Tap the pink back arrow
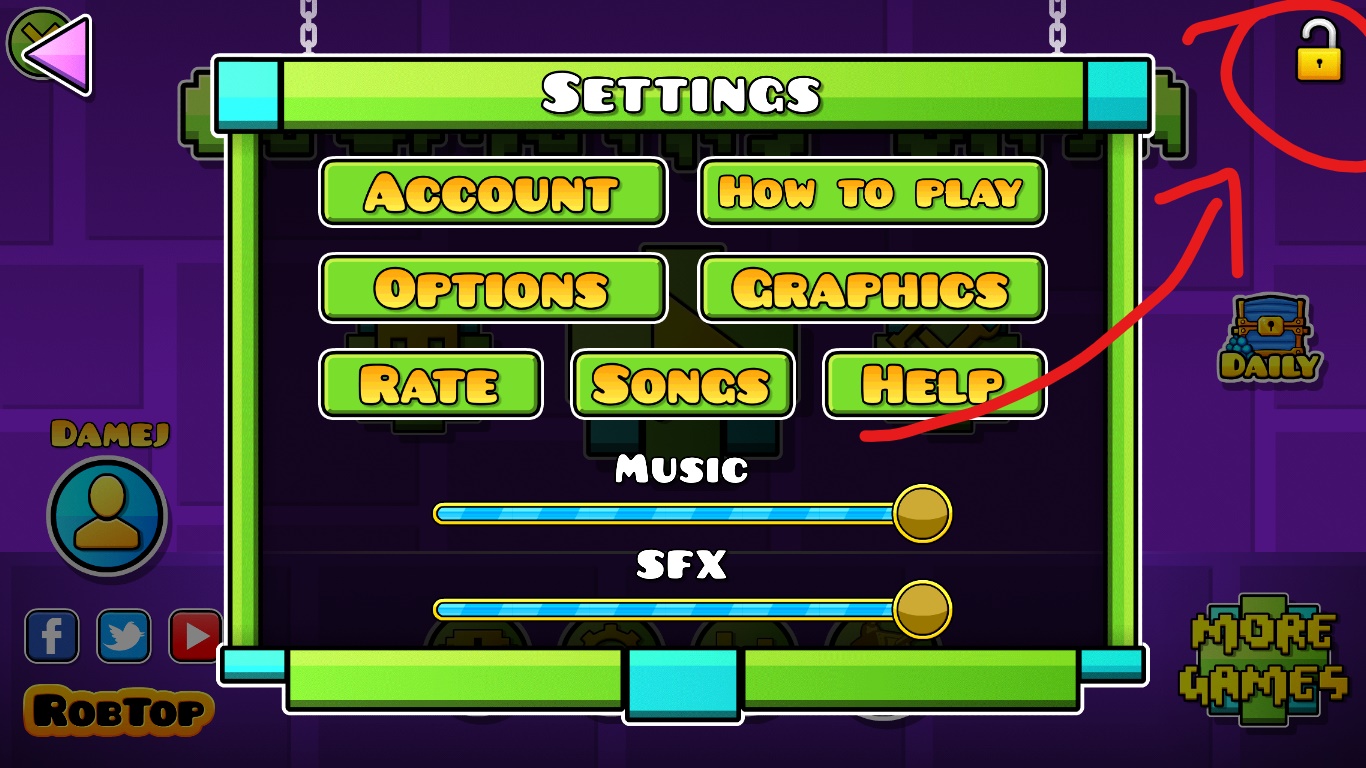This screenshot has height=768, width=1366. point(55,53)
